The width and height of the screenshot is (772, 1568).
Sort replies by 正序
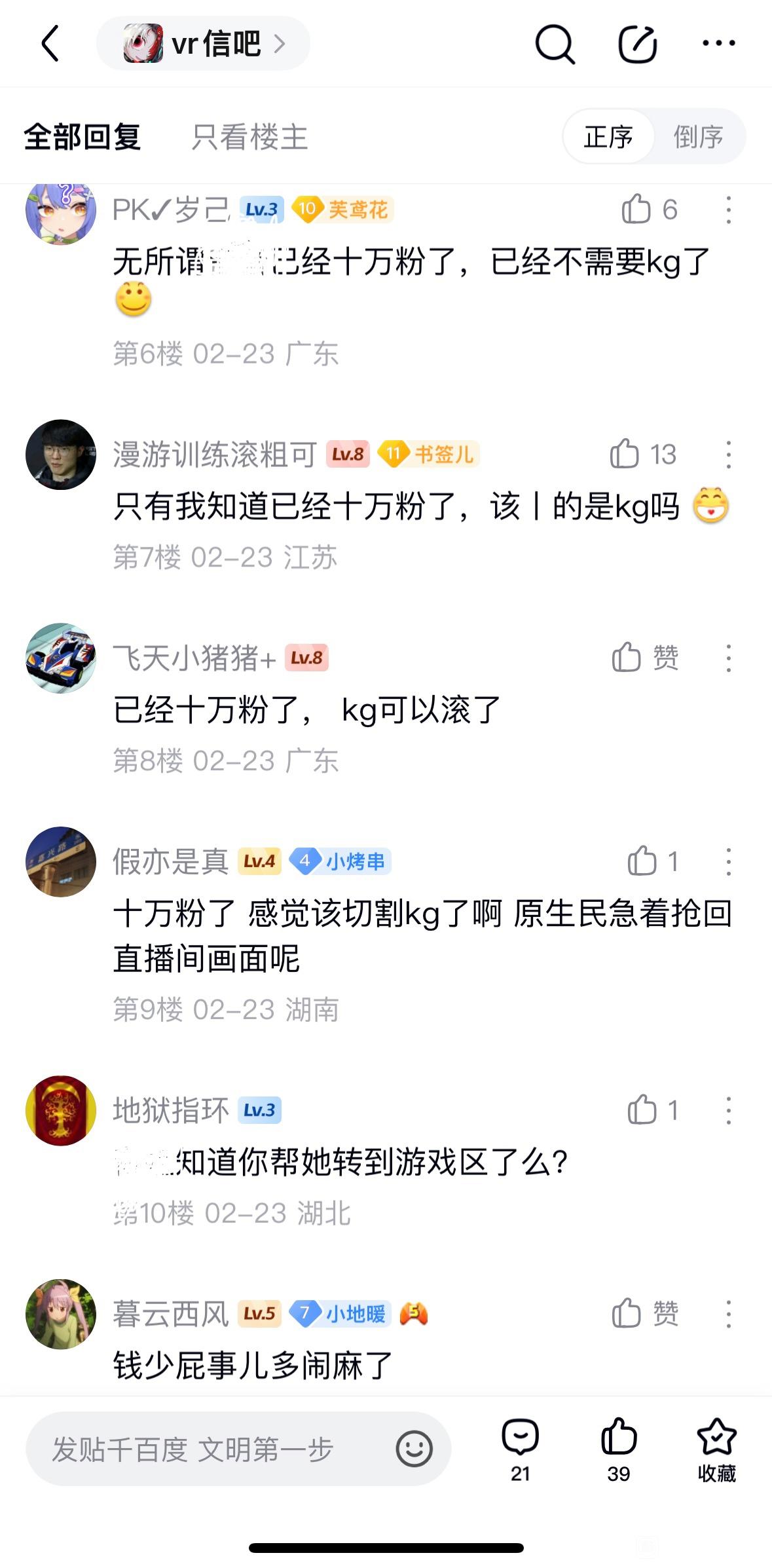tap(608, 138)
